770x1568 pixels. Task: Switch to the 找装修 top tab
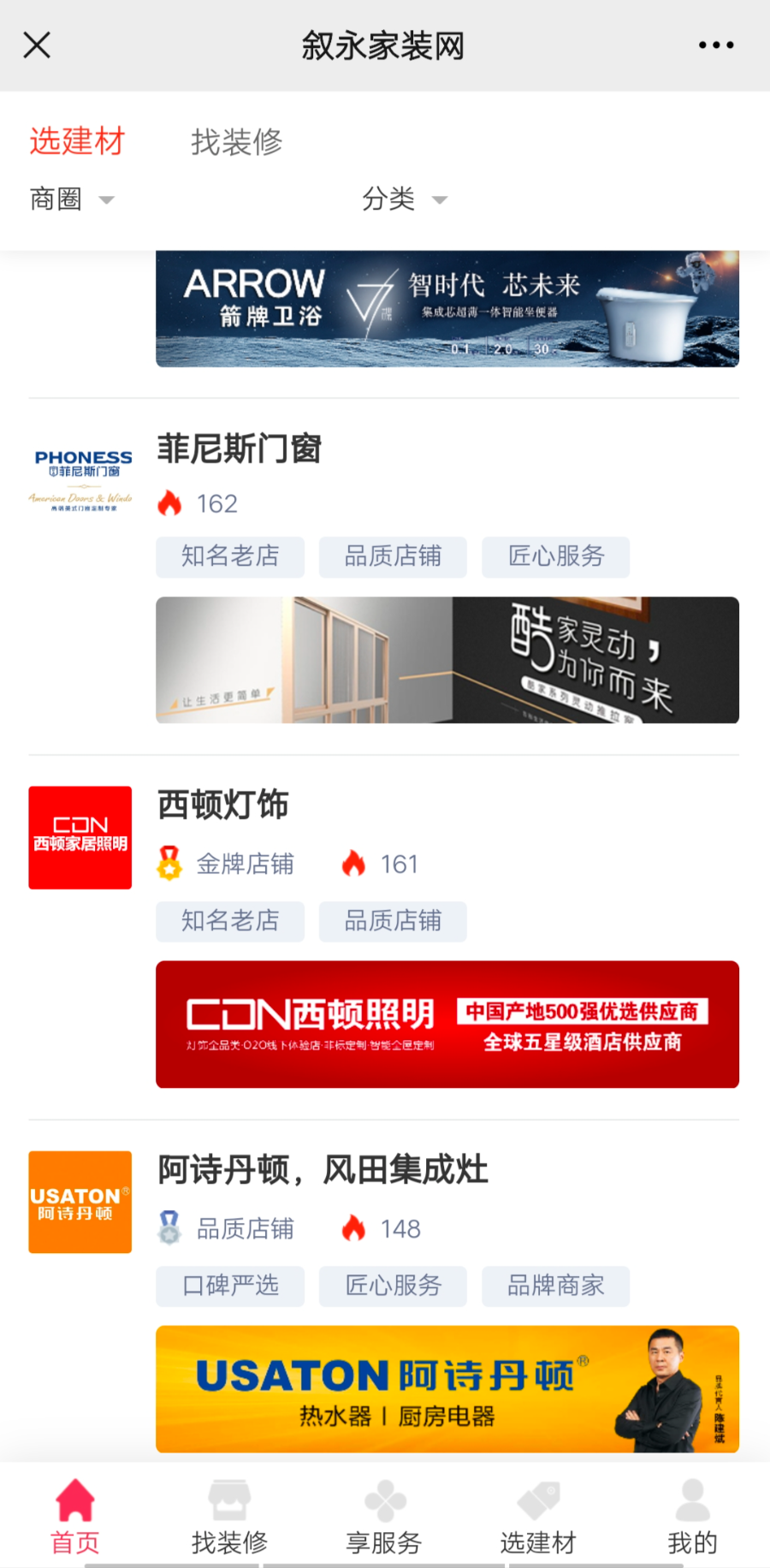pyautogui.click(x=236, y=141)
